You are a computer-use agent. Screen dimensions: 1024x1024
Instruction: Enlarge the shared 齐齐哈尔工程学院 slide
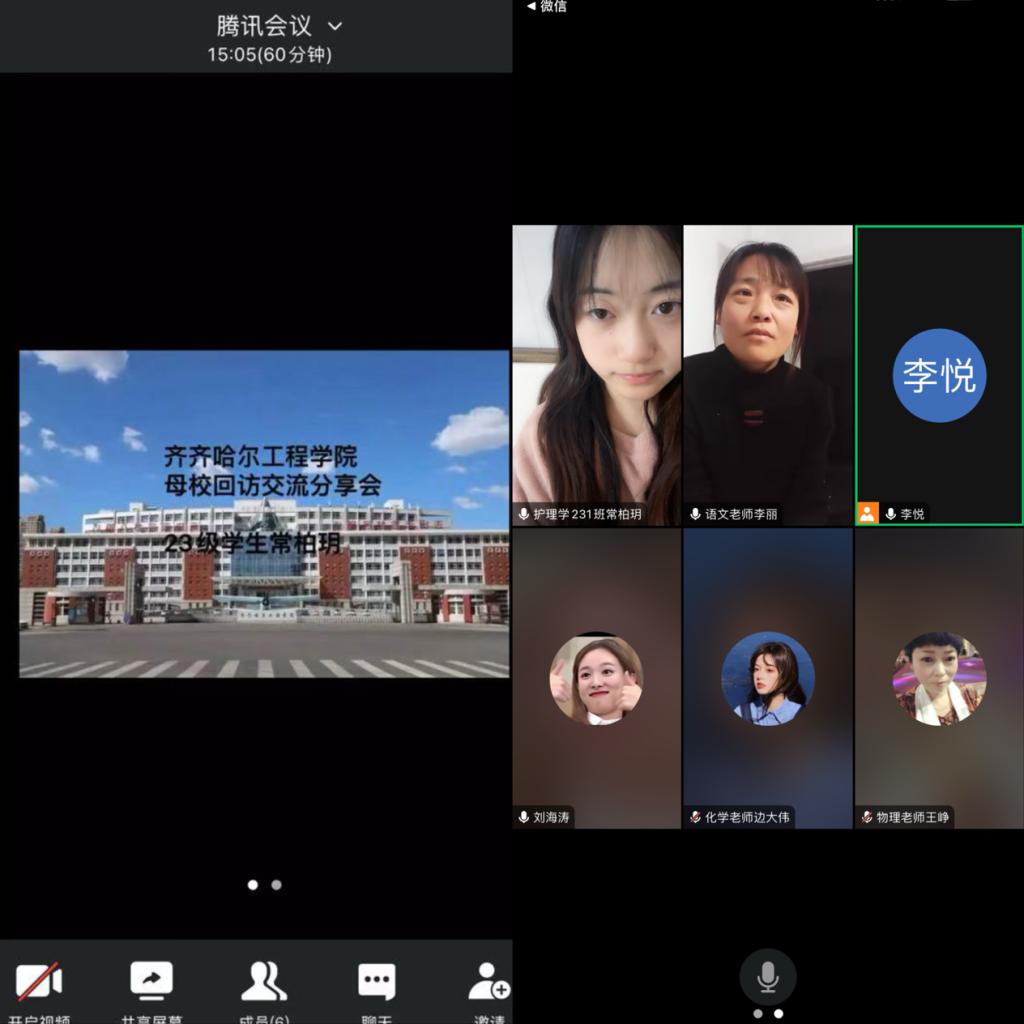click(x=264, y=514)
